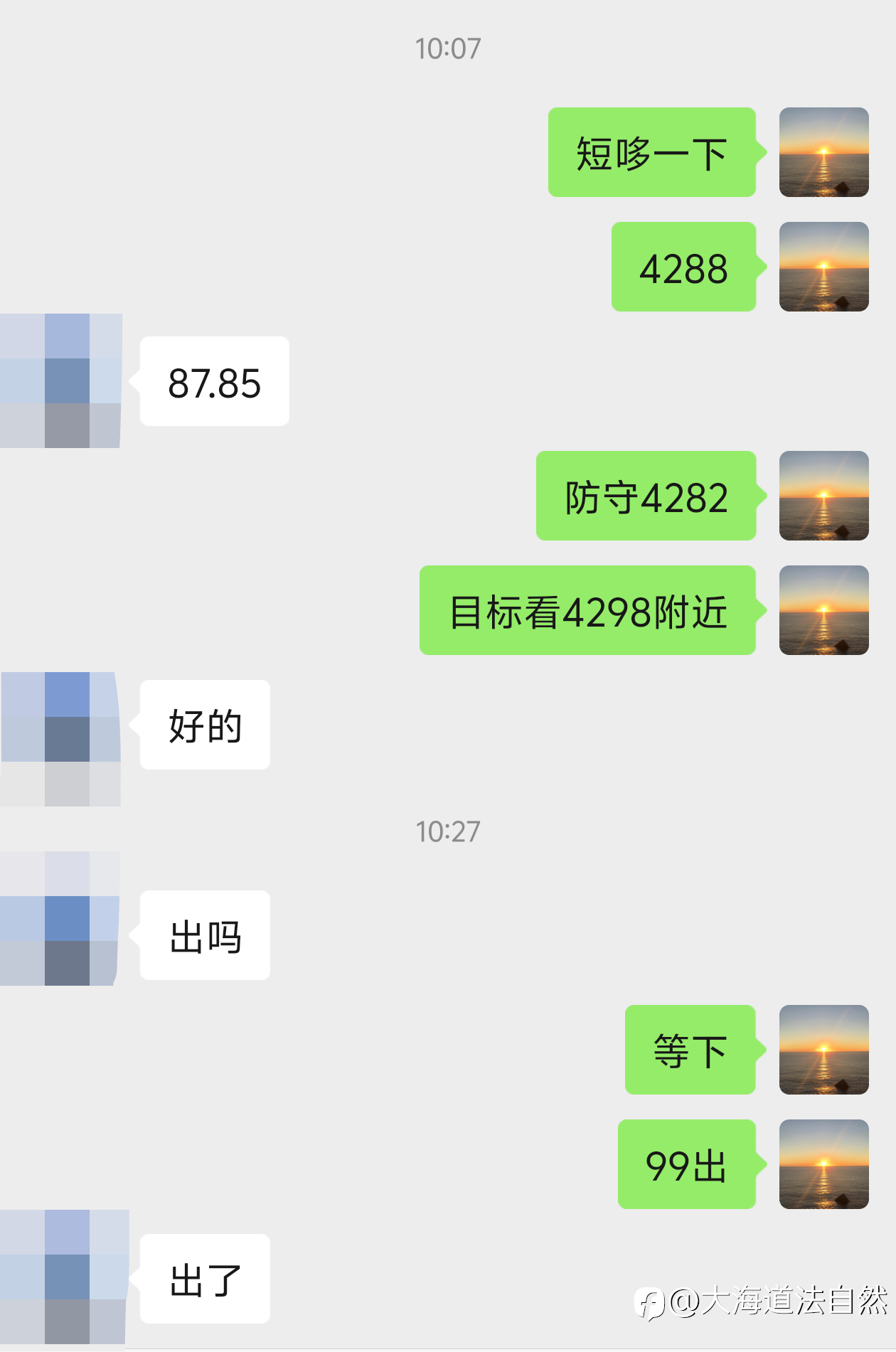View profile from avatar beside "防守4282"
The image size is (896, 1352).
(x=823, y=496)
